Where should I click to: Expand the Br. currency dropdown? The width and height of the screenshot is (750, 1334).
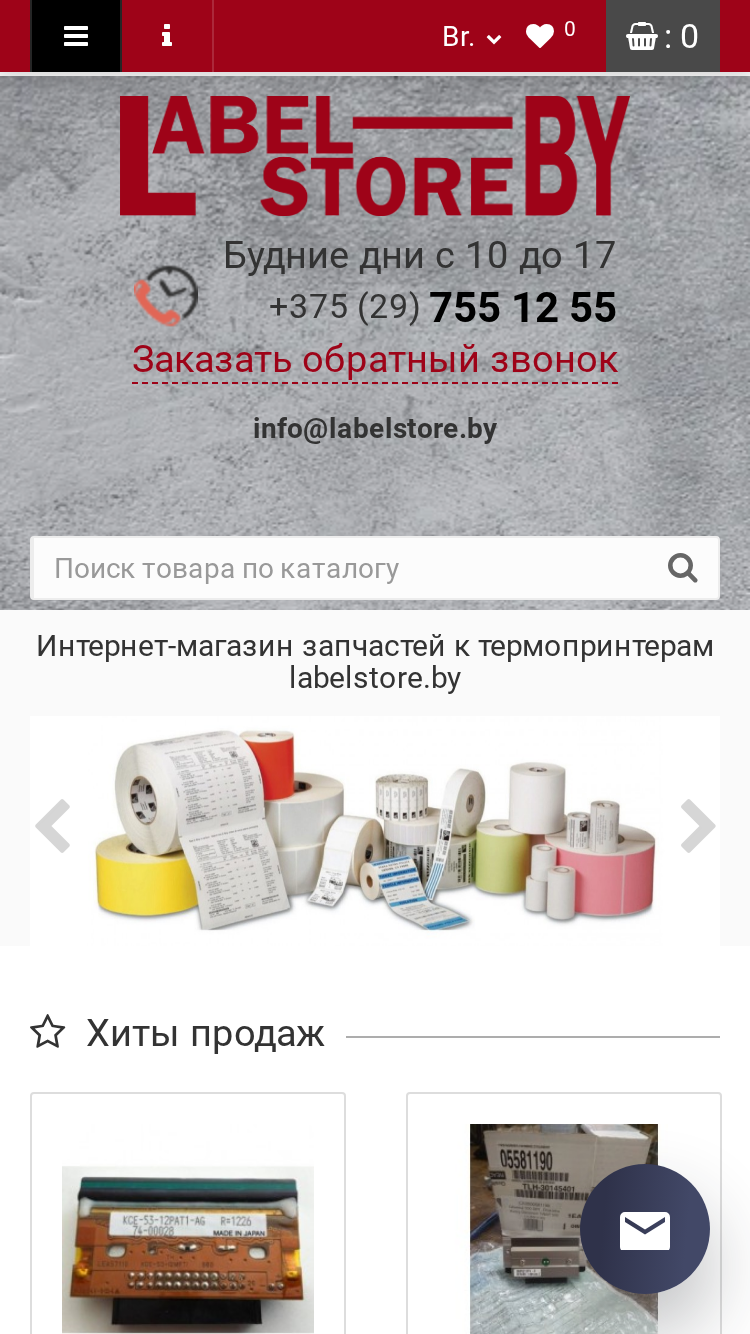pyautogui.click(x=471, y=37)
